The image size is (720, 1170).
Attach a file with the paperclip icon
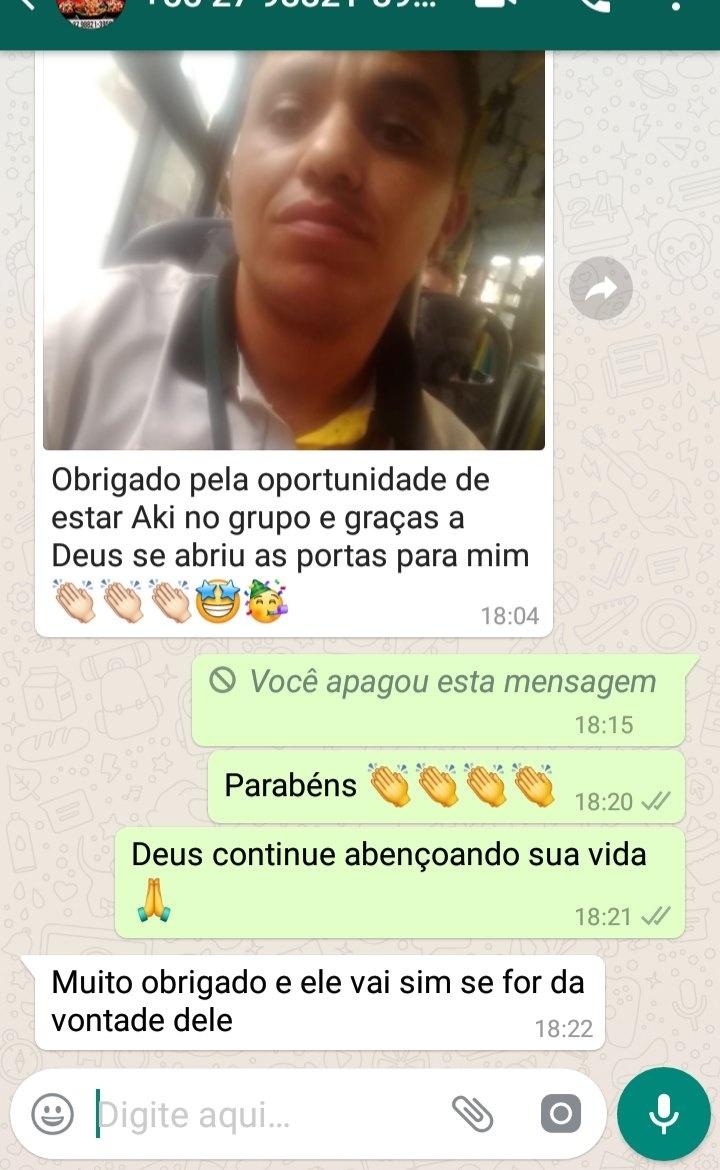(x=473, y=1112)
